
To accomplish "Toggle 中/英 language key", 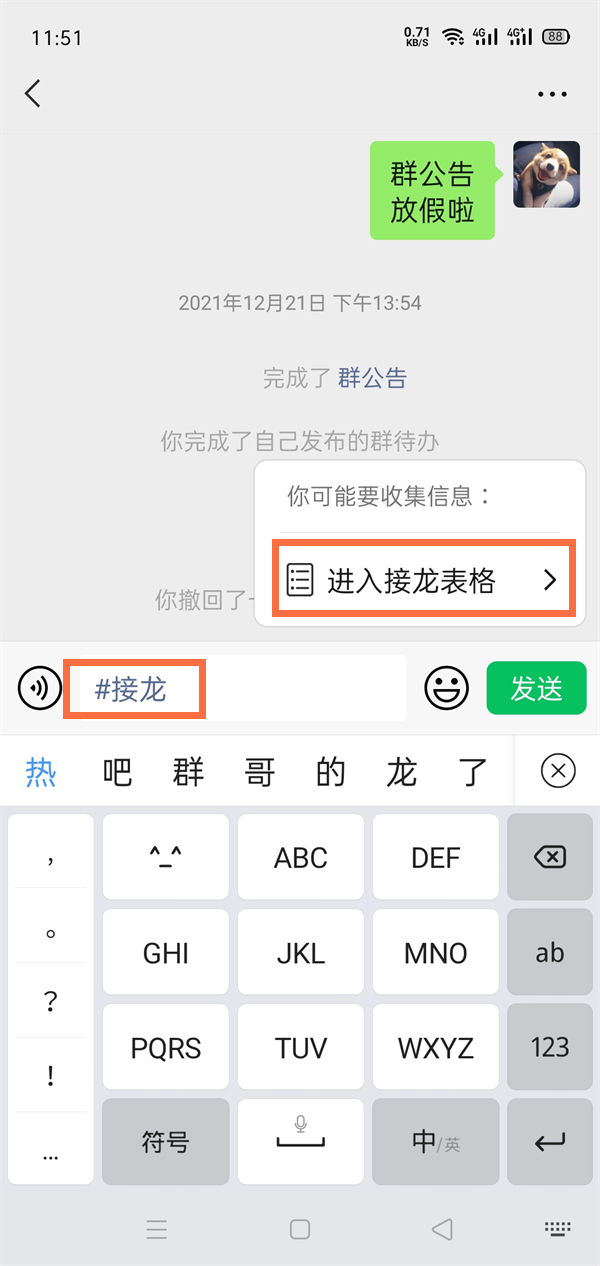I will point(435,1141).
